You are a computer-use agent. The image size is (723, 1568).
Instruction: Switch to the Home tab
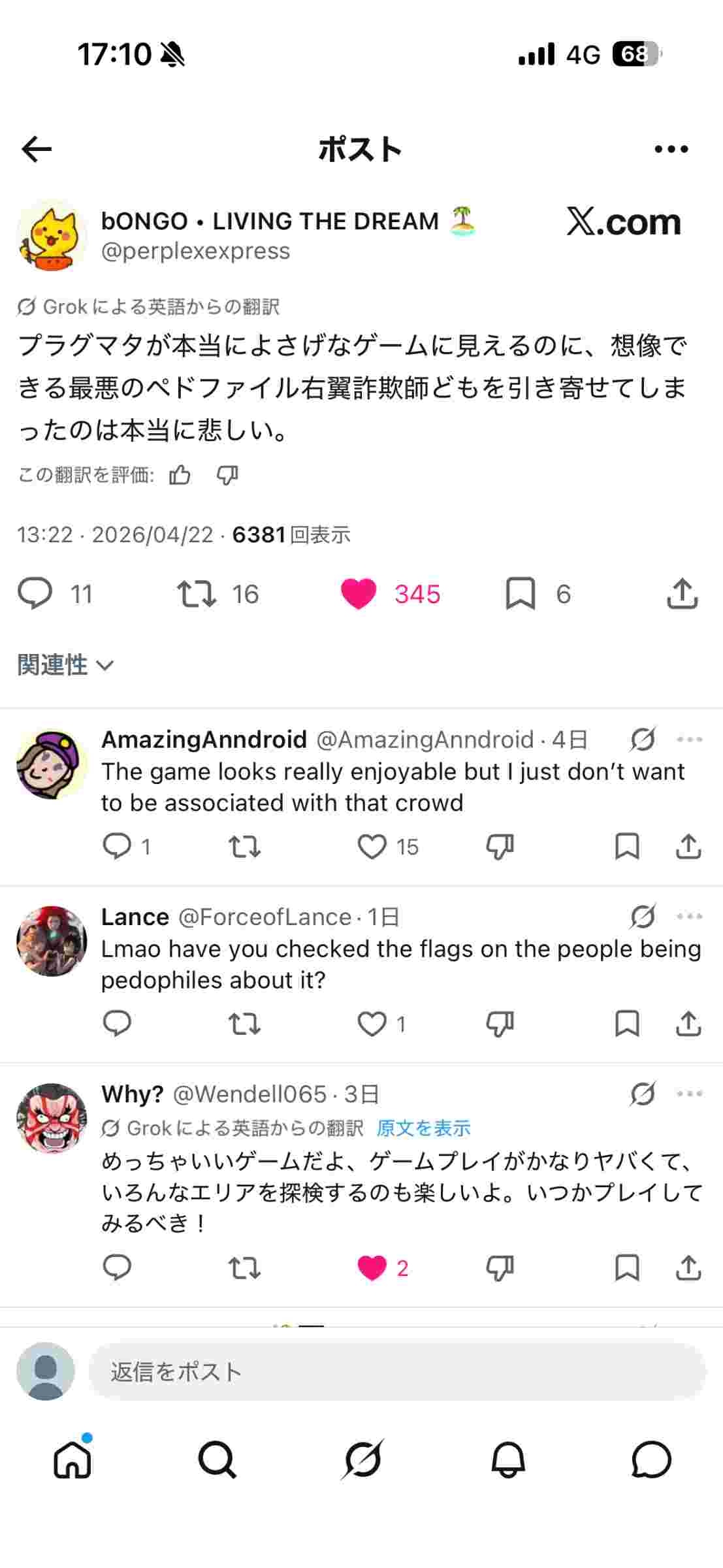[x=72, y=1460]
